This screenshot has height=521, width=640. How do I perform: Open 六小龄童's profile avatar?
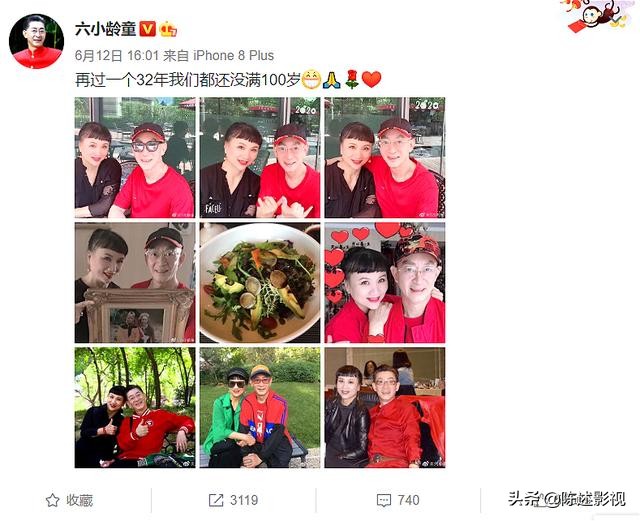pyautogui.click(x=36, y=42)
